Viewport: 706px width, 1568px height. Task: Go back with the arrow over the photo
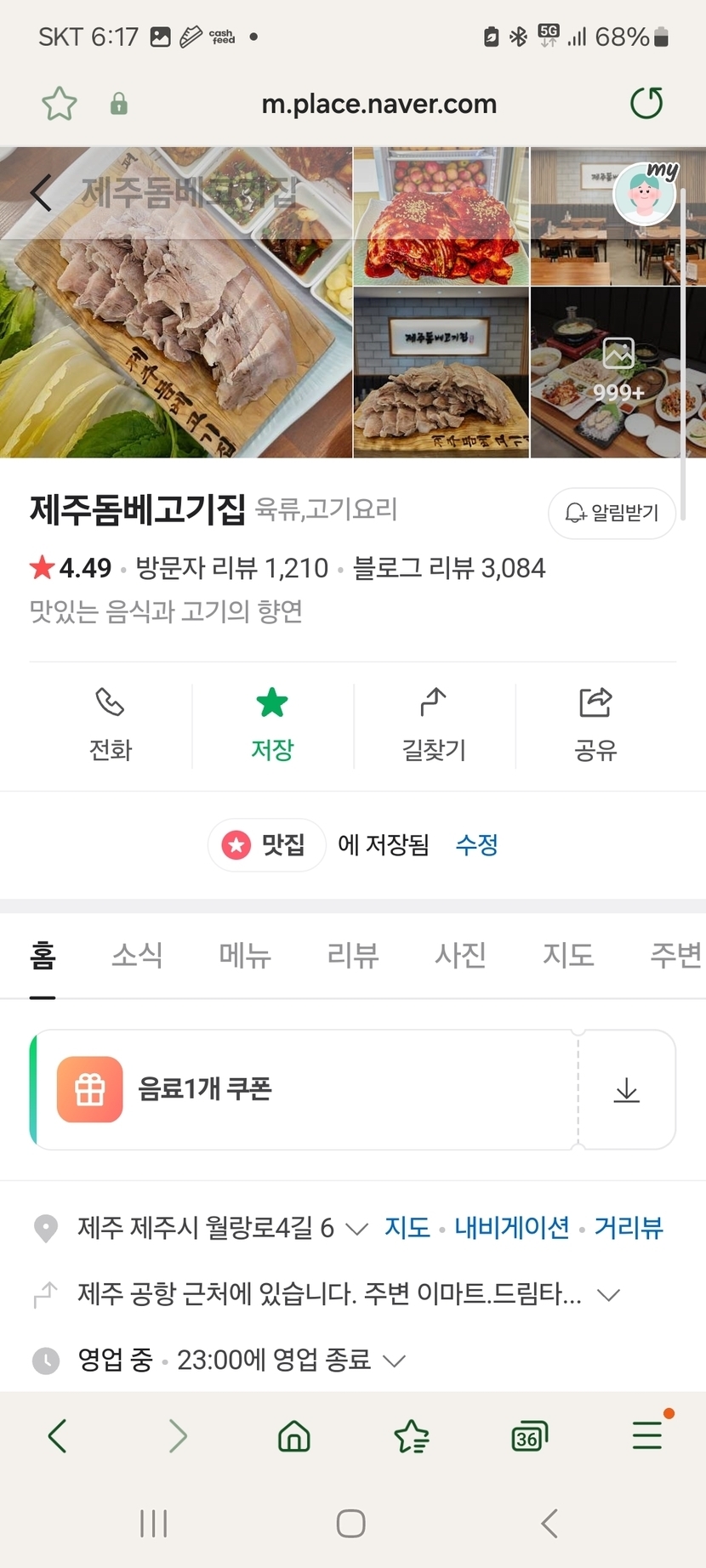(x=41, y=193)
